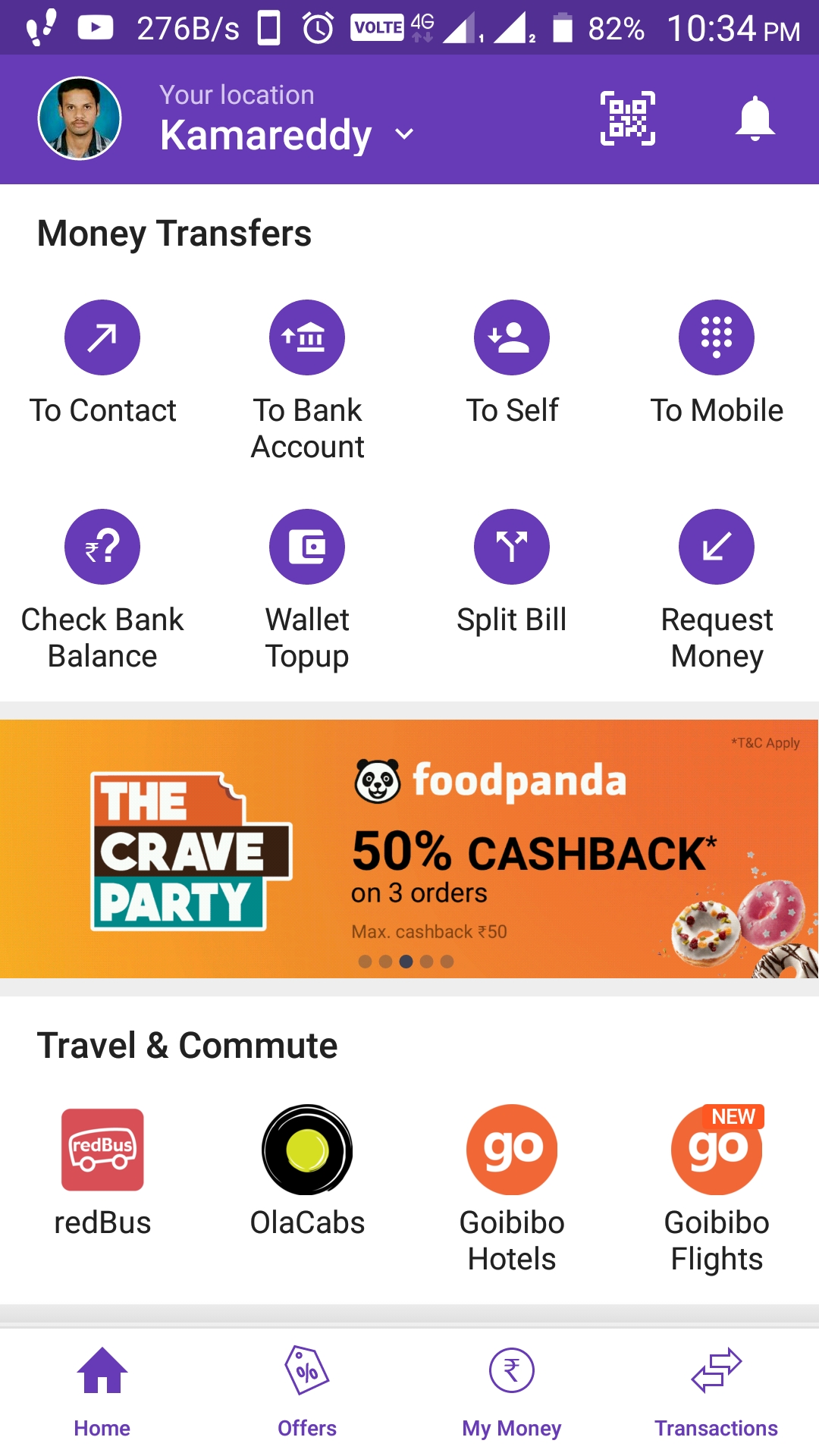Expand the Kamareddy location dropdown
This screenshot has height=1456, width=819.
[x=405, y=135]
